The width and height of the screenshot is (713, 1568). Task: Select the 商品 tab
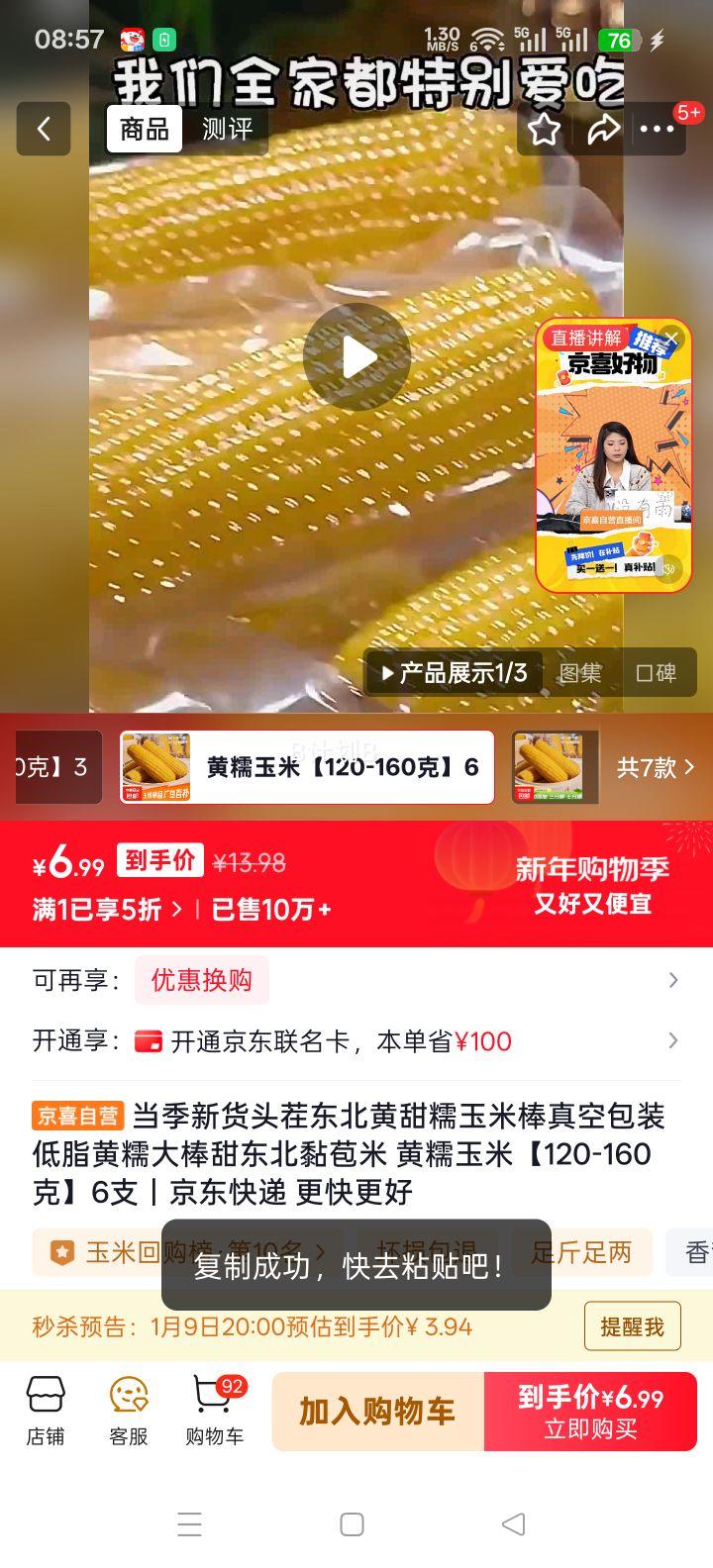click(x=143, y=130)
